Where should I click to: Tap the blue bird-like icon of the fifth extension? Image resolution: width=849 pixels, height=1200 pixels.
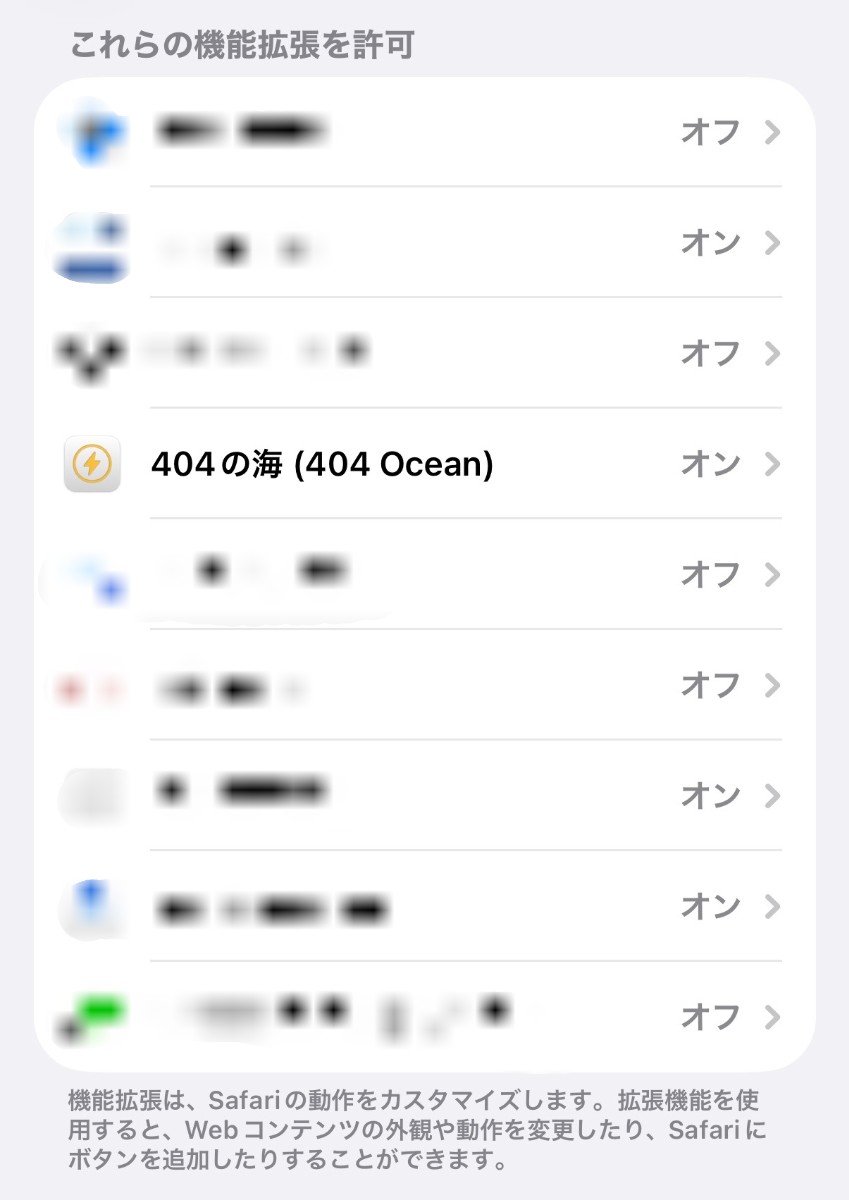click(x=92, y=576)
